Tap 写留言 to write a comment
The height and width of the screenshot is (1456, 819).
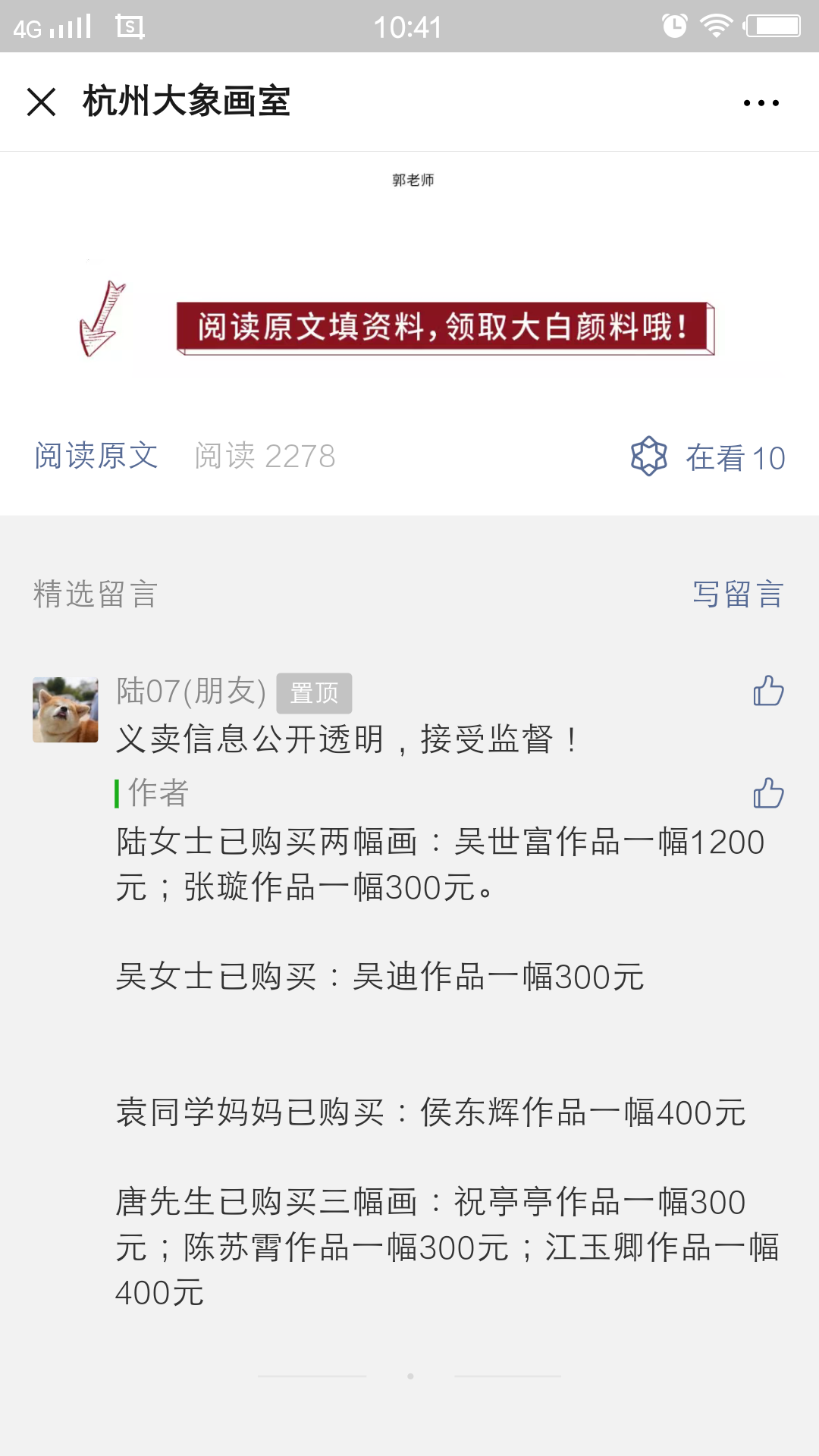tap(737, 594)
